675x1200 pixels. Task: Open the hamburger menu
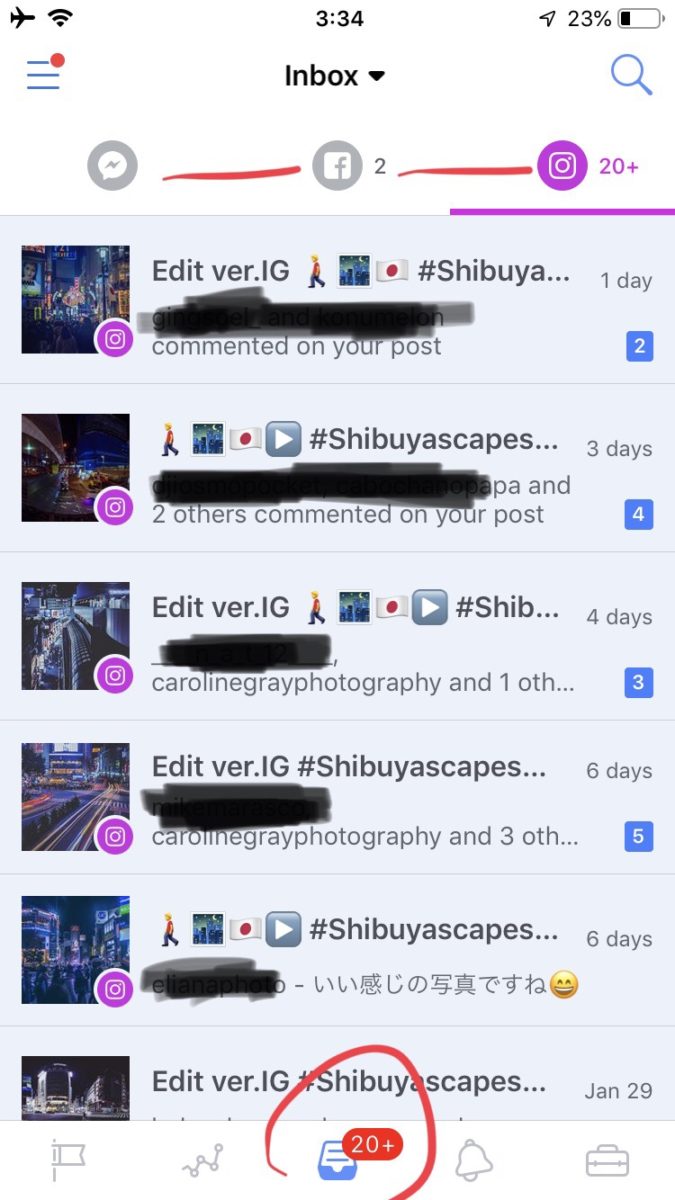pyautogui.click(x=44, y=75)
